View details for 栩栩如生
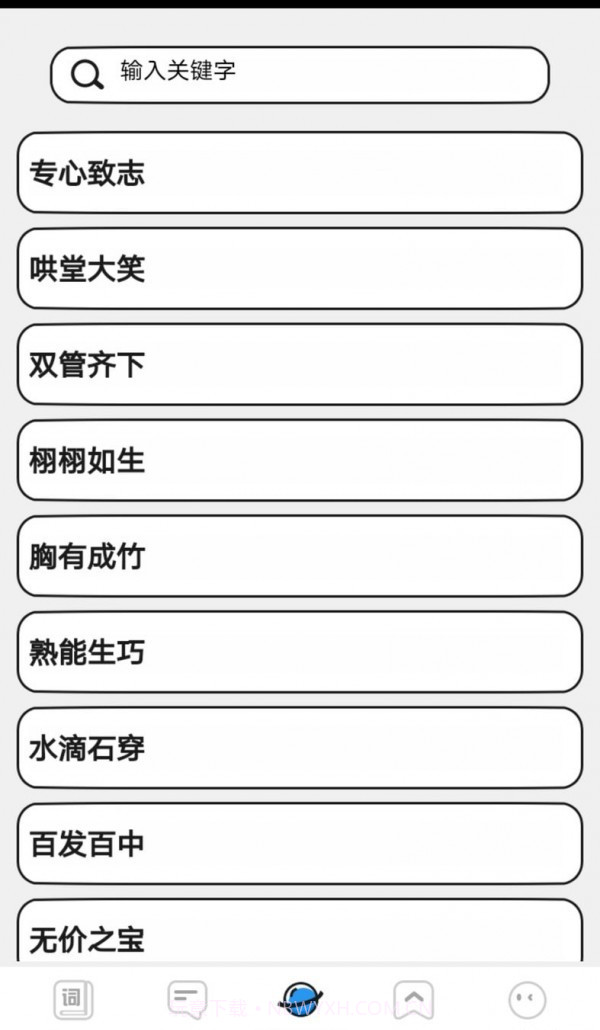Image resolution: width=600 pixels, height=1030 pixels. (x=300, y=461)
